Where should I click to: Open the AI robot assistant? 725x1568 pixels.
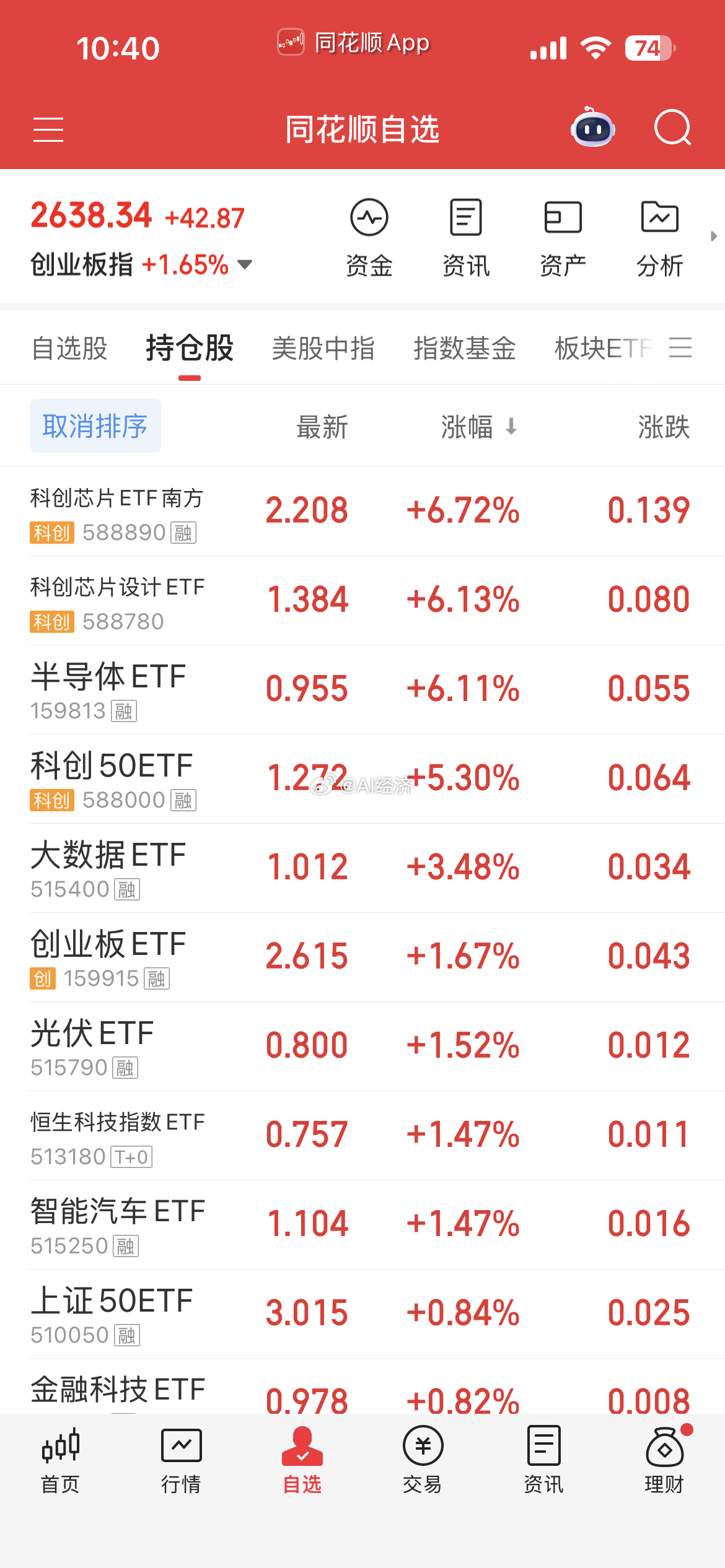(x=592, y=128)
